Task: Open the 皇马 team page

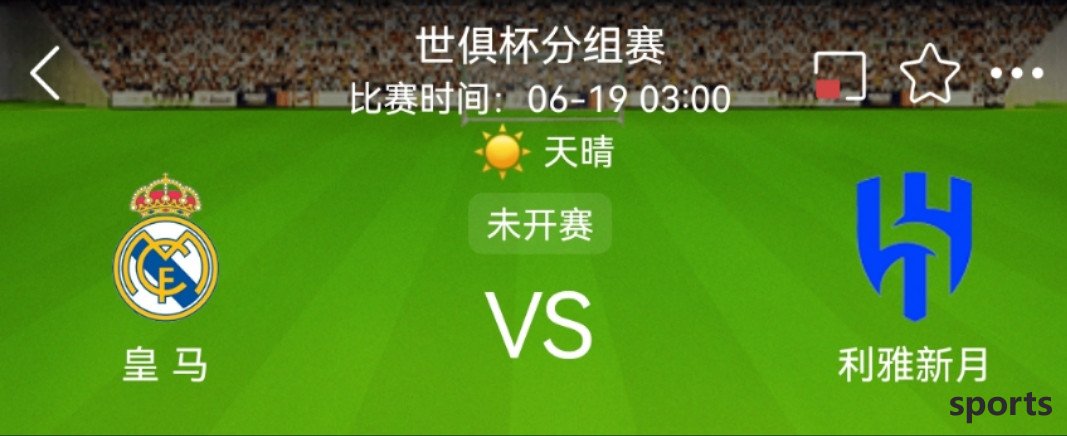Action: pyautogui.click(x=165, y=249)
